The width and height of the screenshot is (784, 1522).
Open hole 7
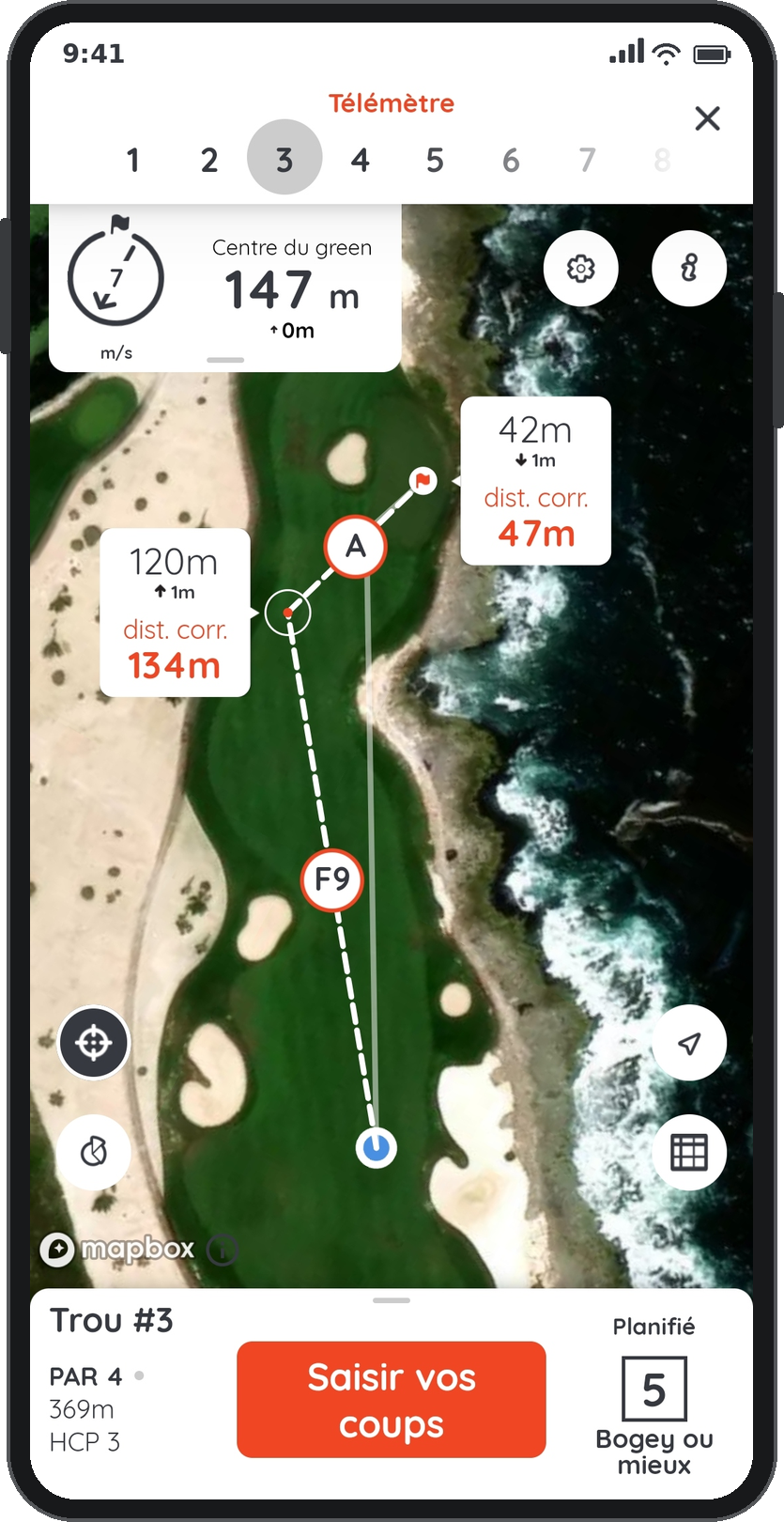pos(587,161)
